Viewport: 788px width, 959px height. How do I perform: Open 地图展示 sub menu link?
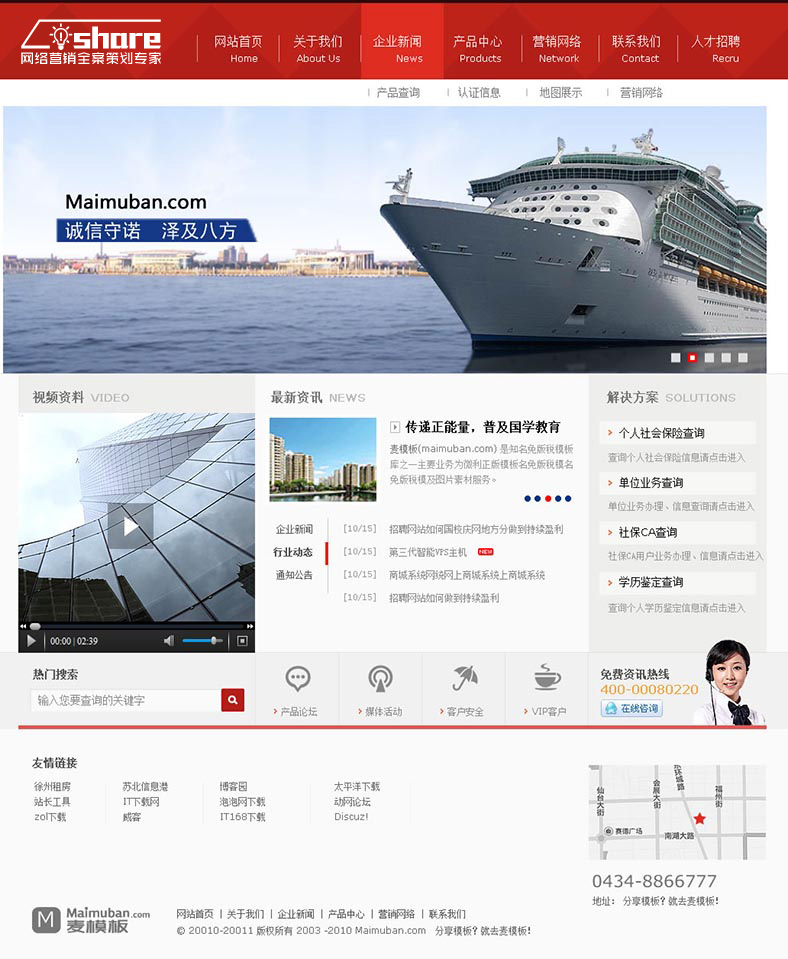[560, 92]
